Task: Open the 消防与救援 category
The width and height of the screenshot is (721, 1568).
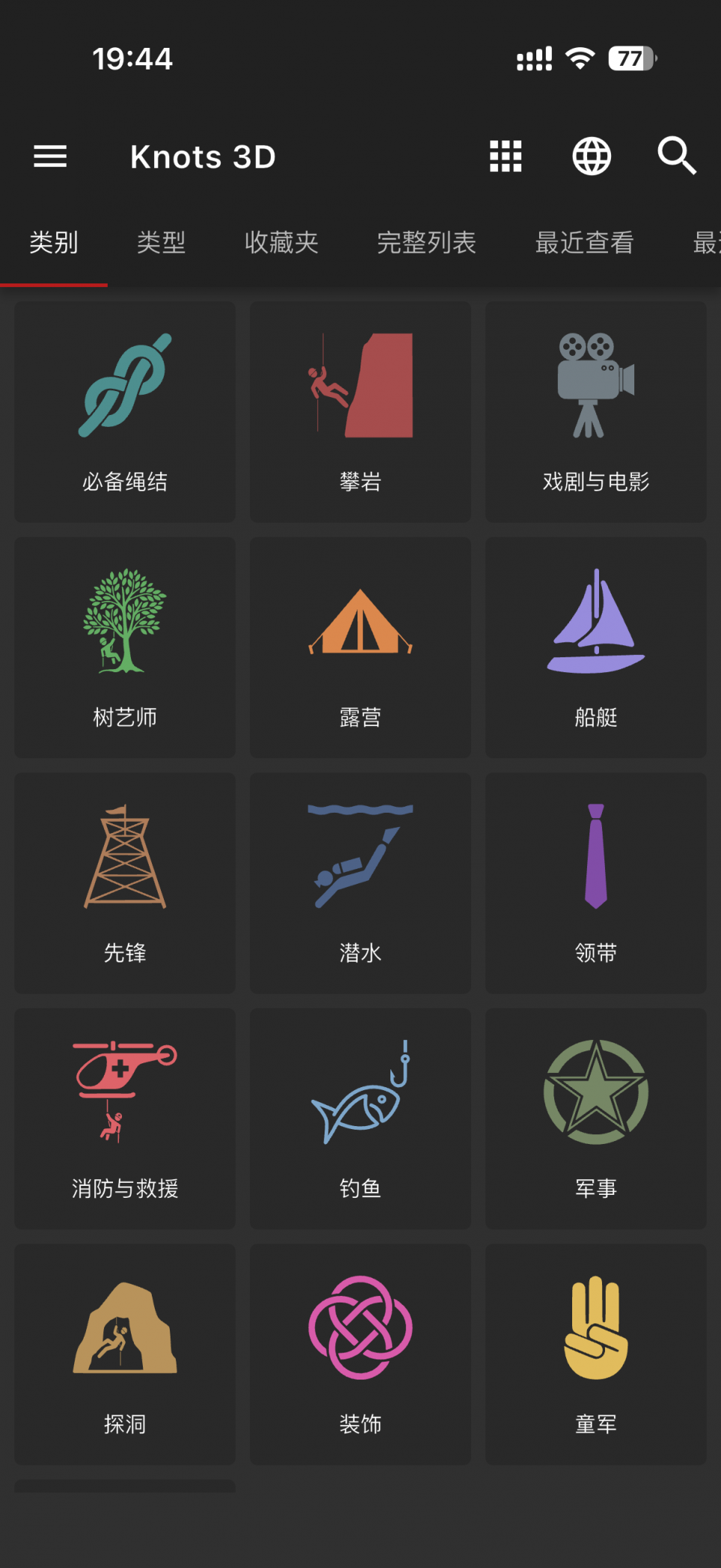Action: point(125,1119)
